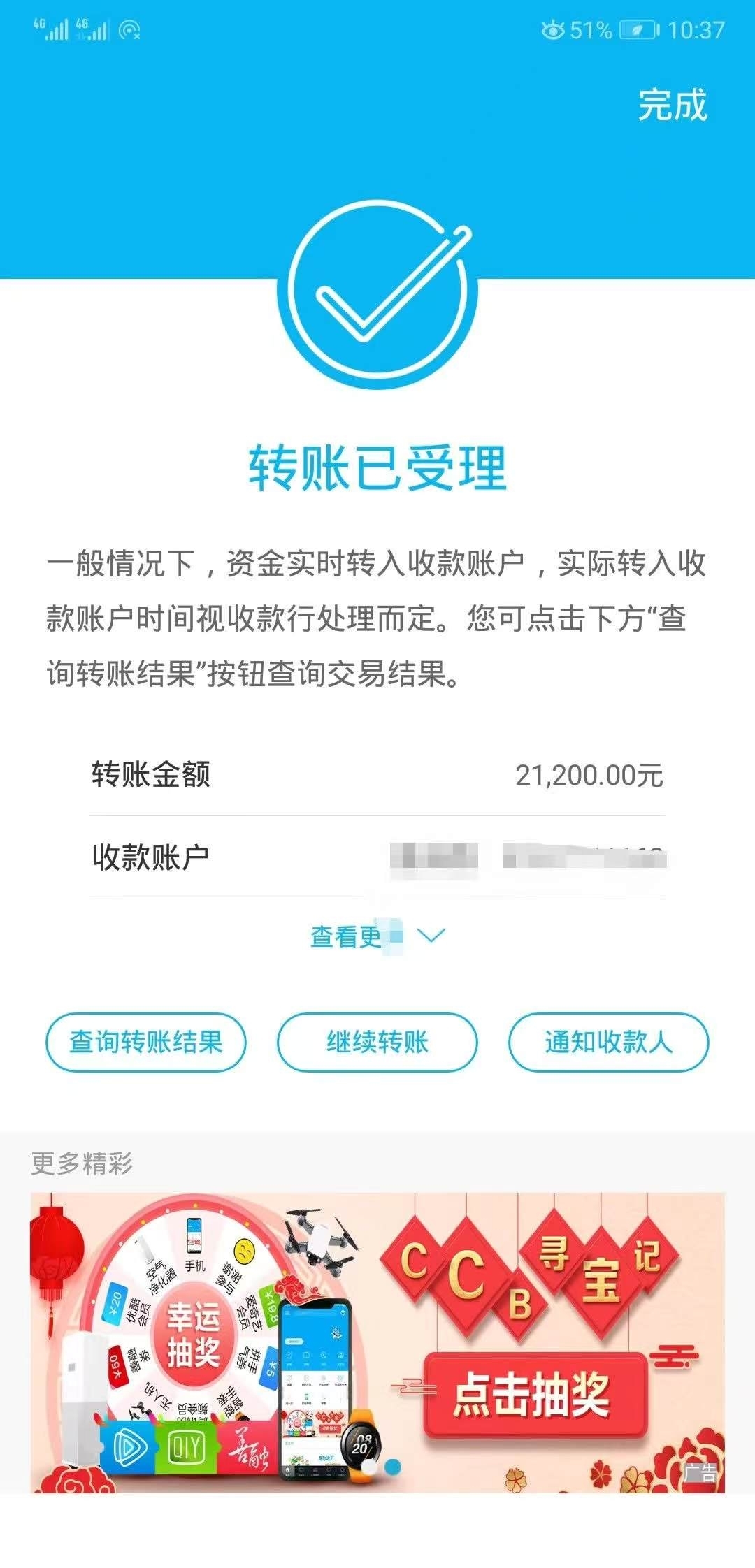The image size is (755, 1568).
Task: Select 继续转账 to make another transfer
Action: click(377, 1042)
